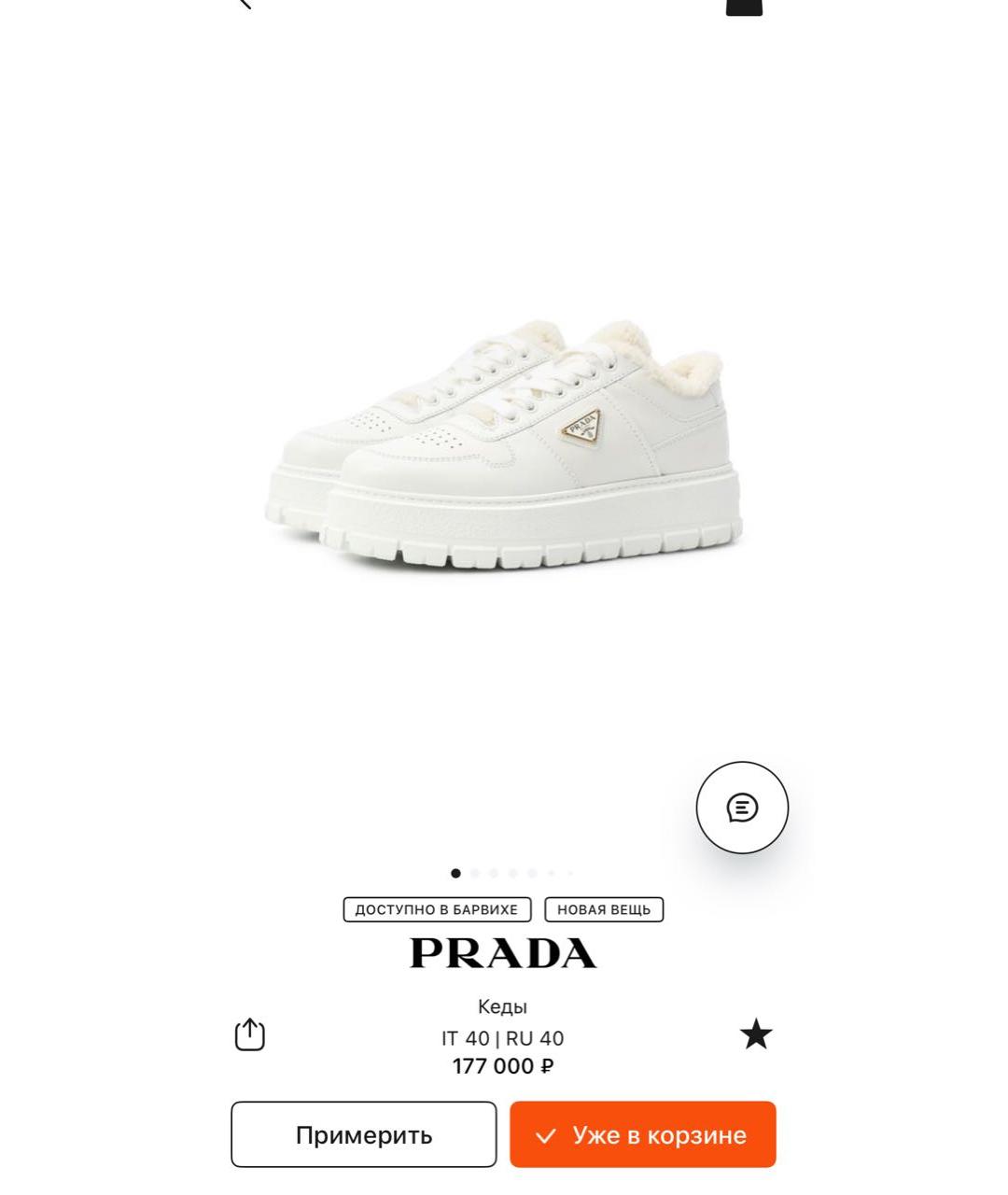
Task: Open the shopping bag icon
Action: 744,6
